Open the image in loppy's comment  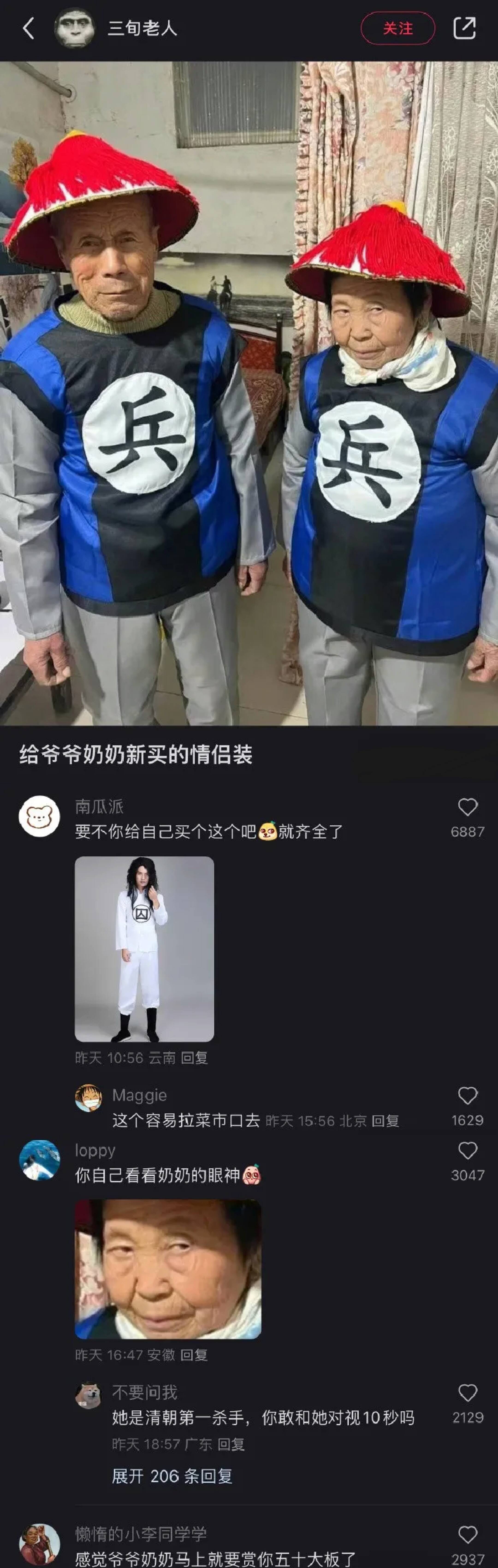pyautogui.click(x=168, y=1269)
